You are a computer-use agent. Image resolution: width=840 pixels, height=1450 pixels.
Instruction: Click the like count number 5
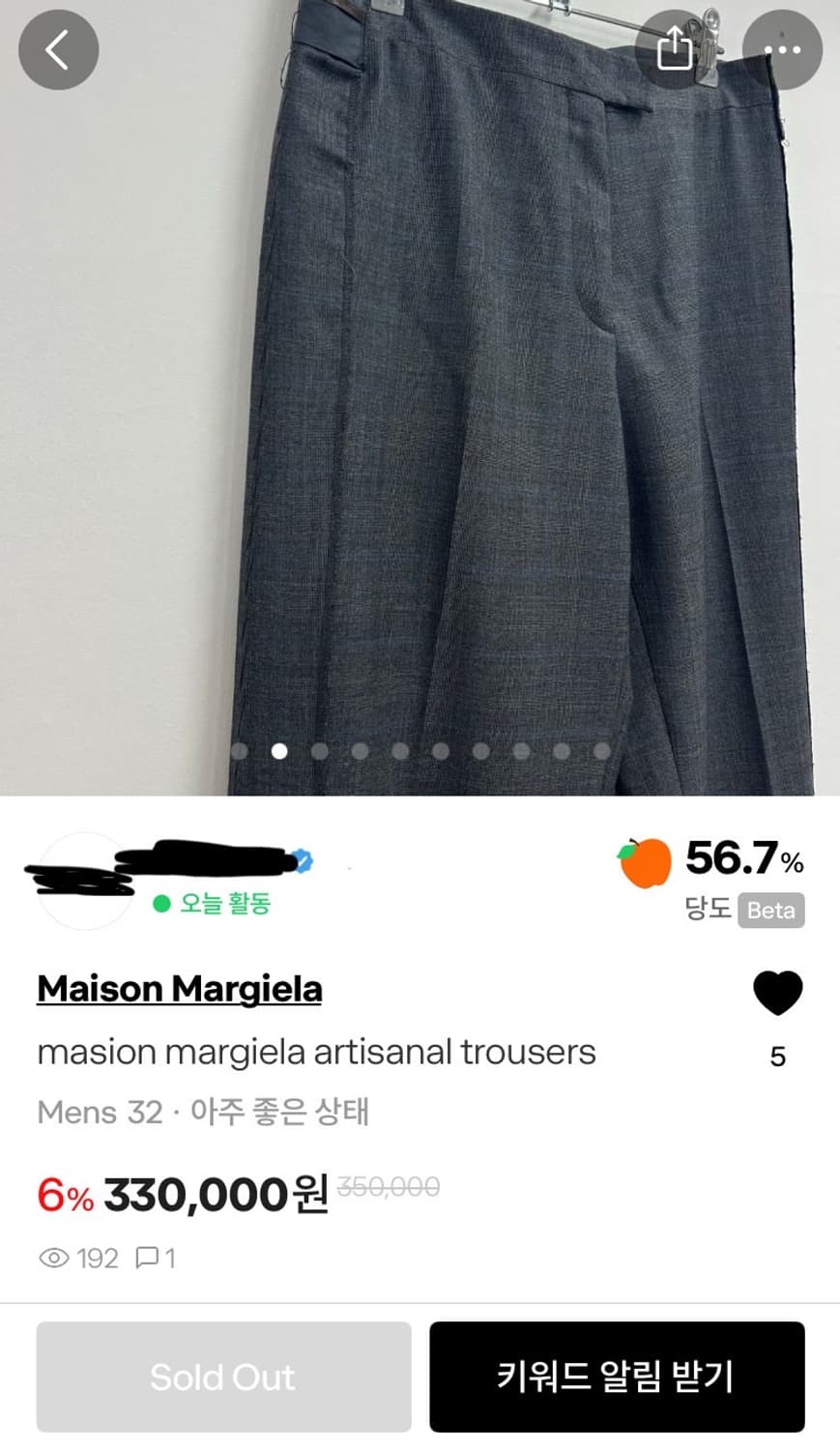[777, 1057]
